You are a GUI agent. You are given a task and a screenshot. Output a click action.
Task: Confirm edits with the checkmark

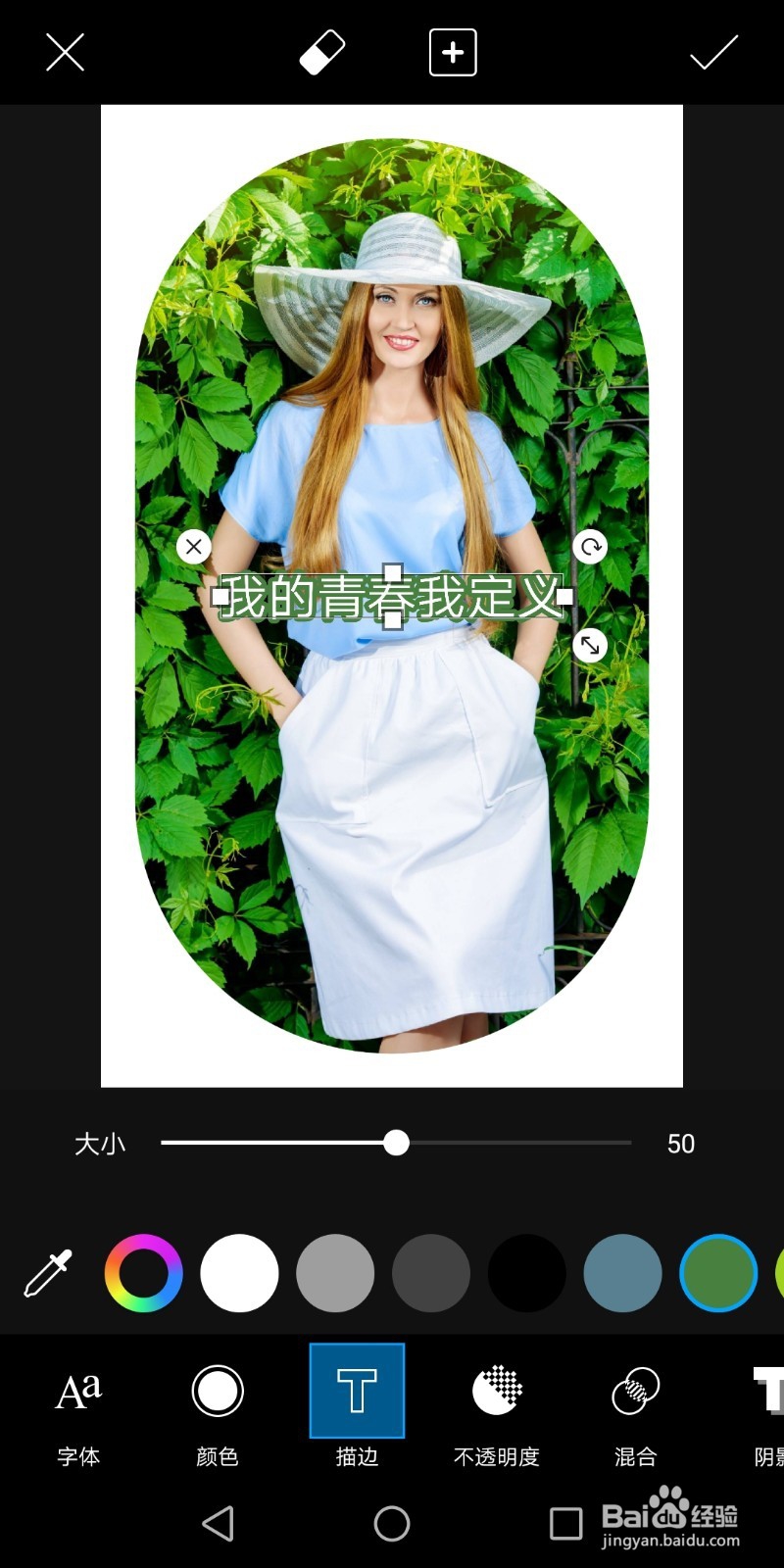[x=713, y=52]
